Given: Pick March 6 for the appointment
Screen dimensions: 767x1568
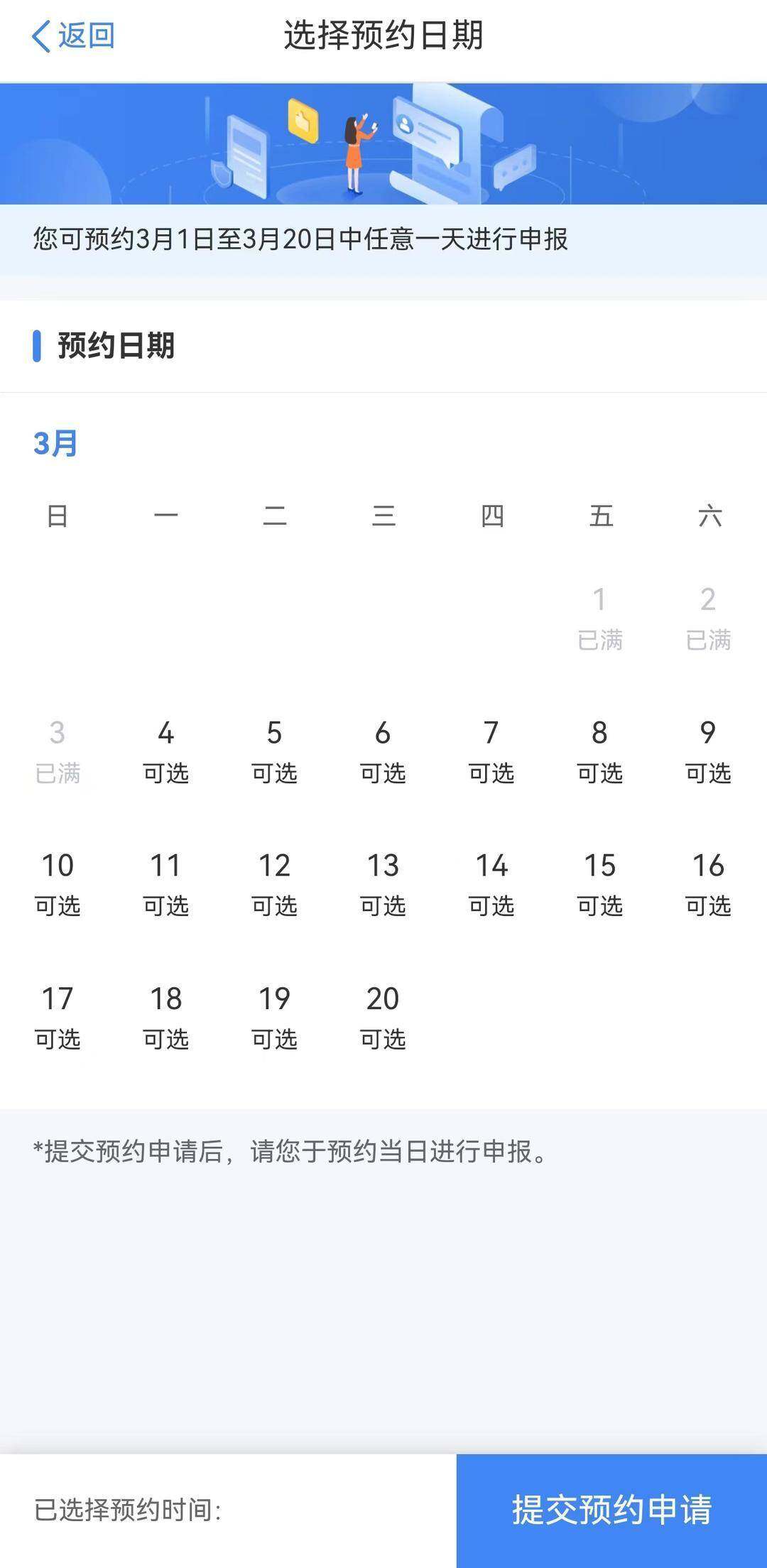Looking at the screenshot, I should (x=383, y=751).
